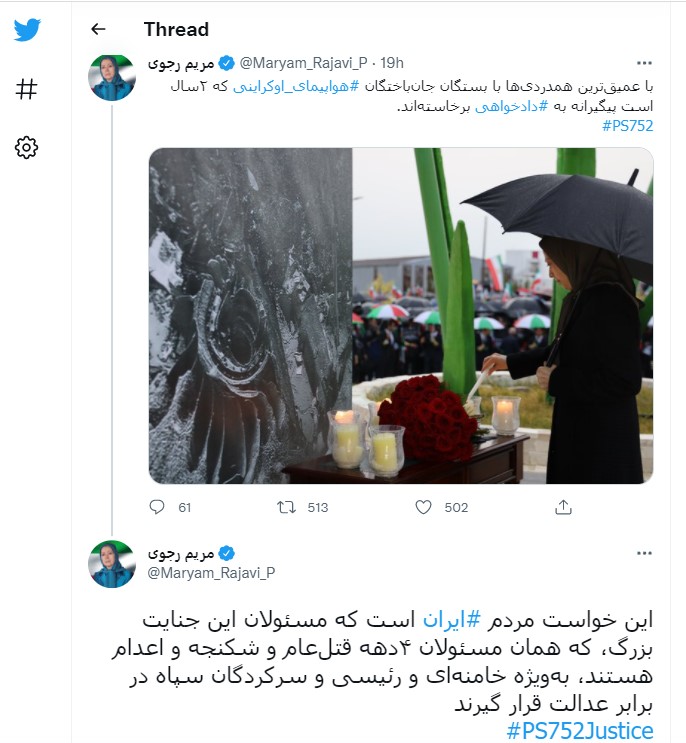Retweet the tweet with 513 retweets
686x743 pixels.
pos(286,507)
